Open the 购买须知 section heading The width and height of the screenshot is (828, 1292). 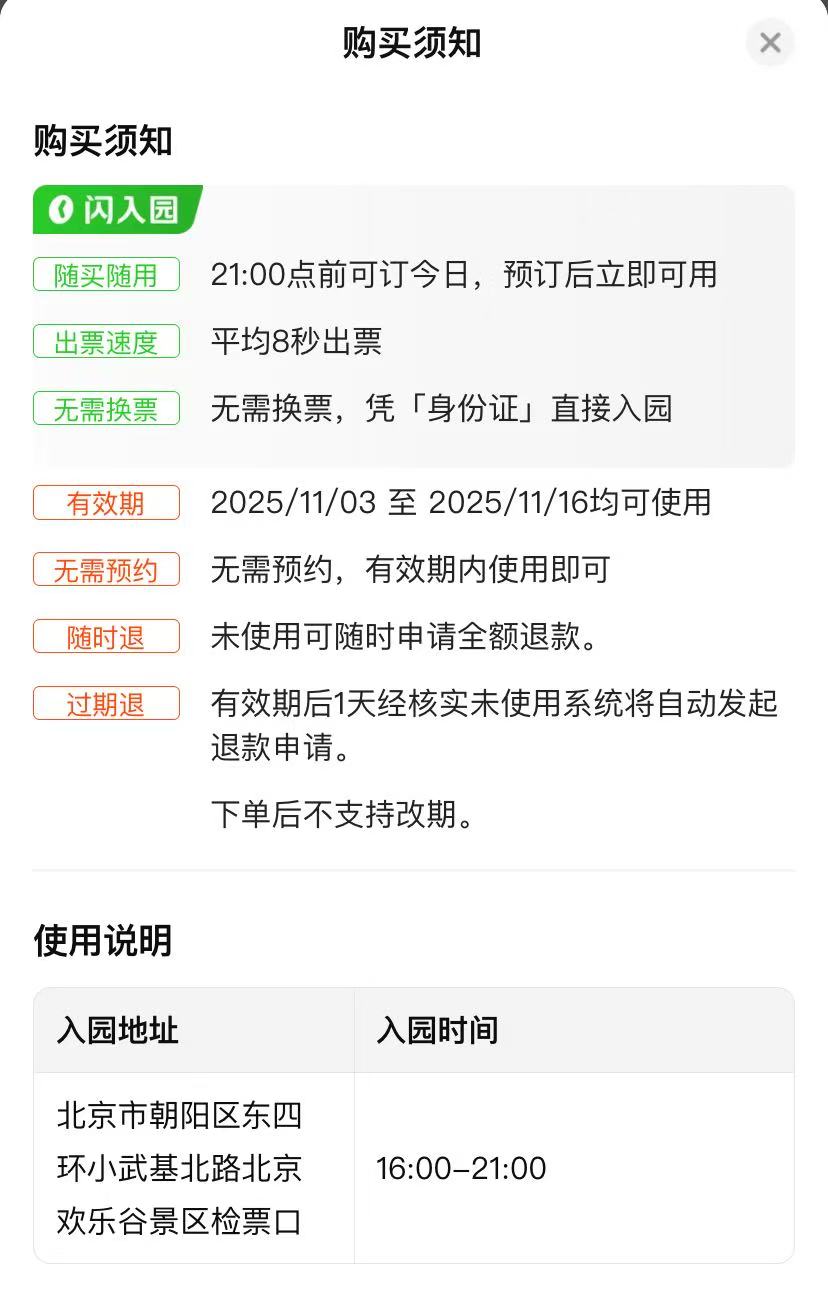pos(102,142)
